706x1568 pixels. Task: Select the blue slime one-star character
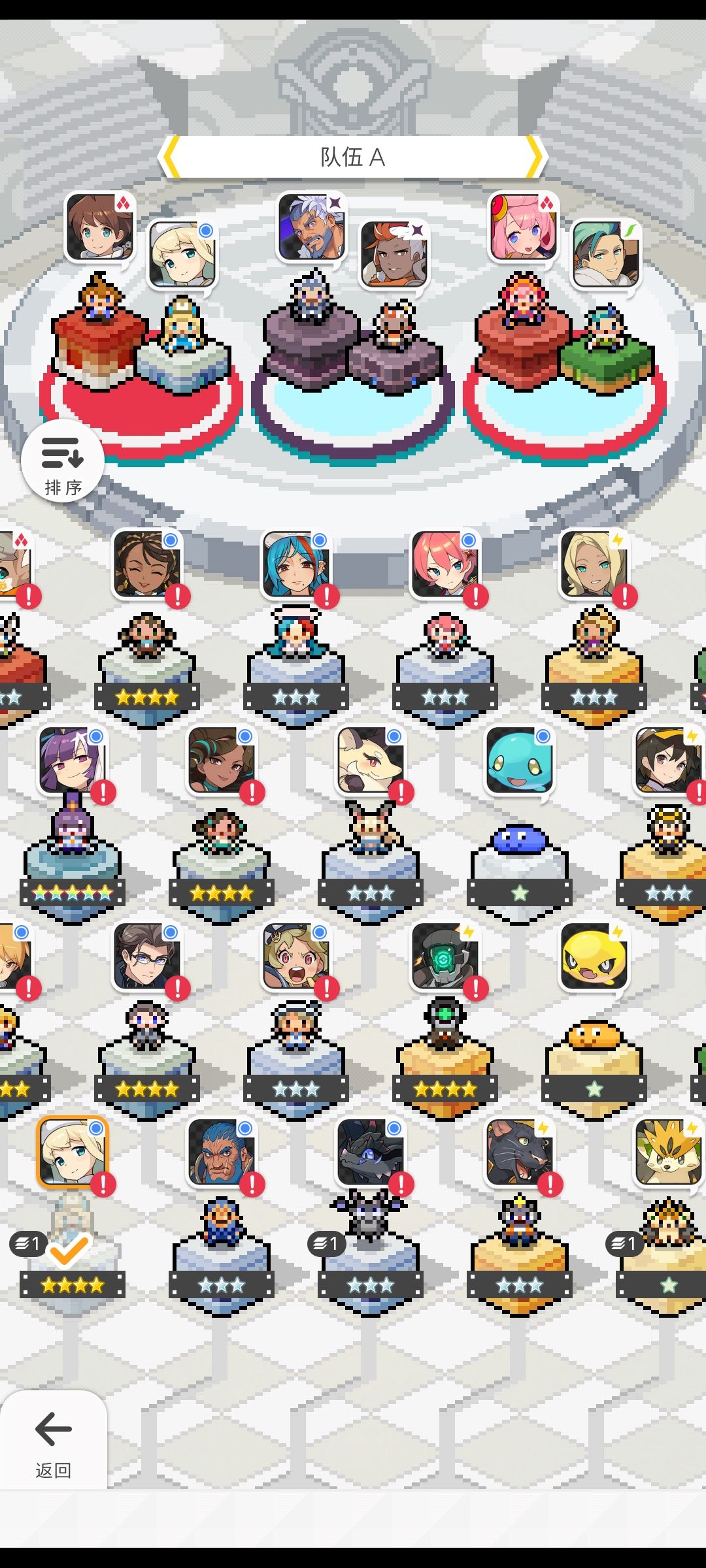click(x=520, y=761)
